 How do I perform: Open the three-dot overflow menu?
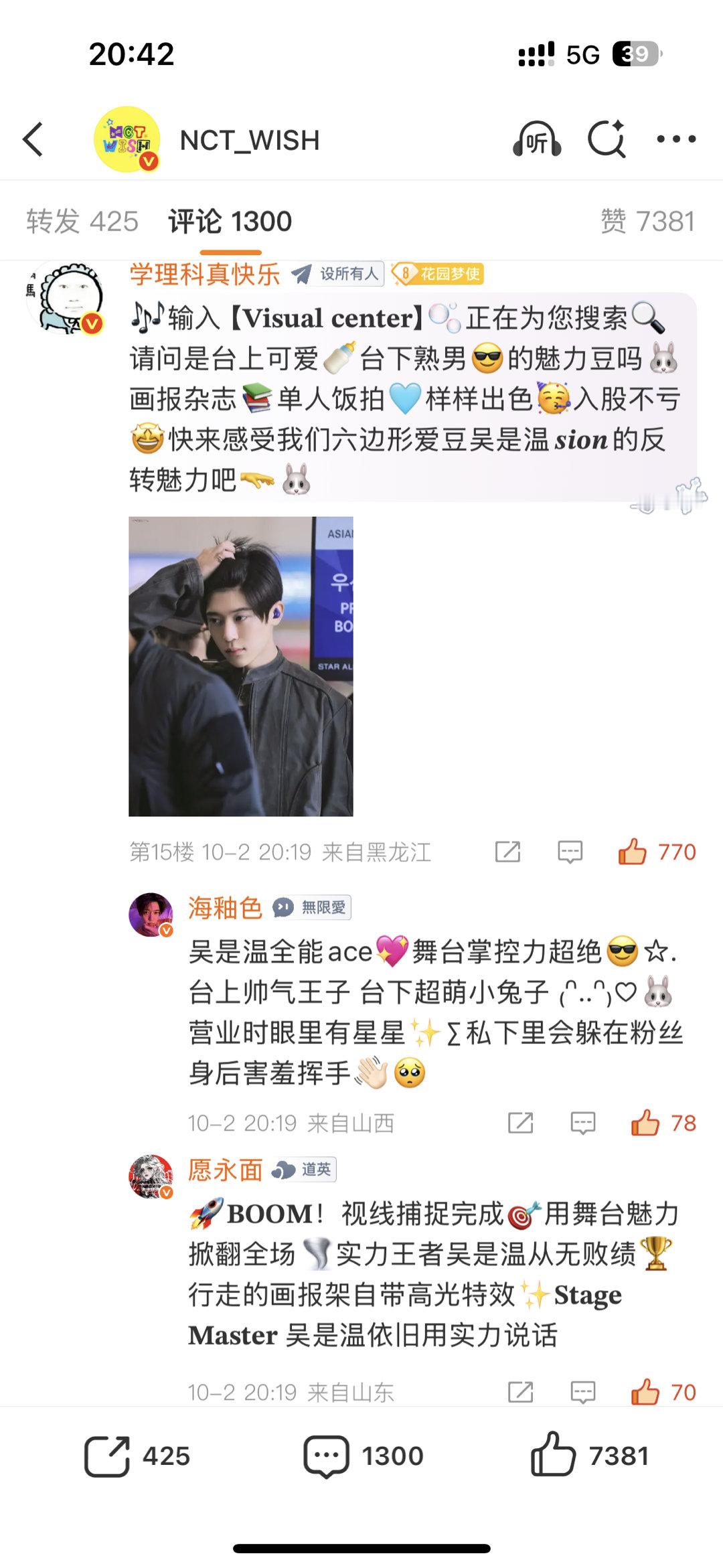[676, 139]
